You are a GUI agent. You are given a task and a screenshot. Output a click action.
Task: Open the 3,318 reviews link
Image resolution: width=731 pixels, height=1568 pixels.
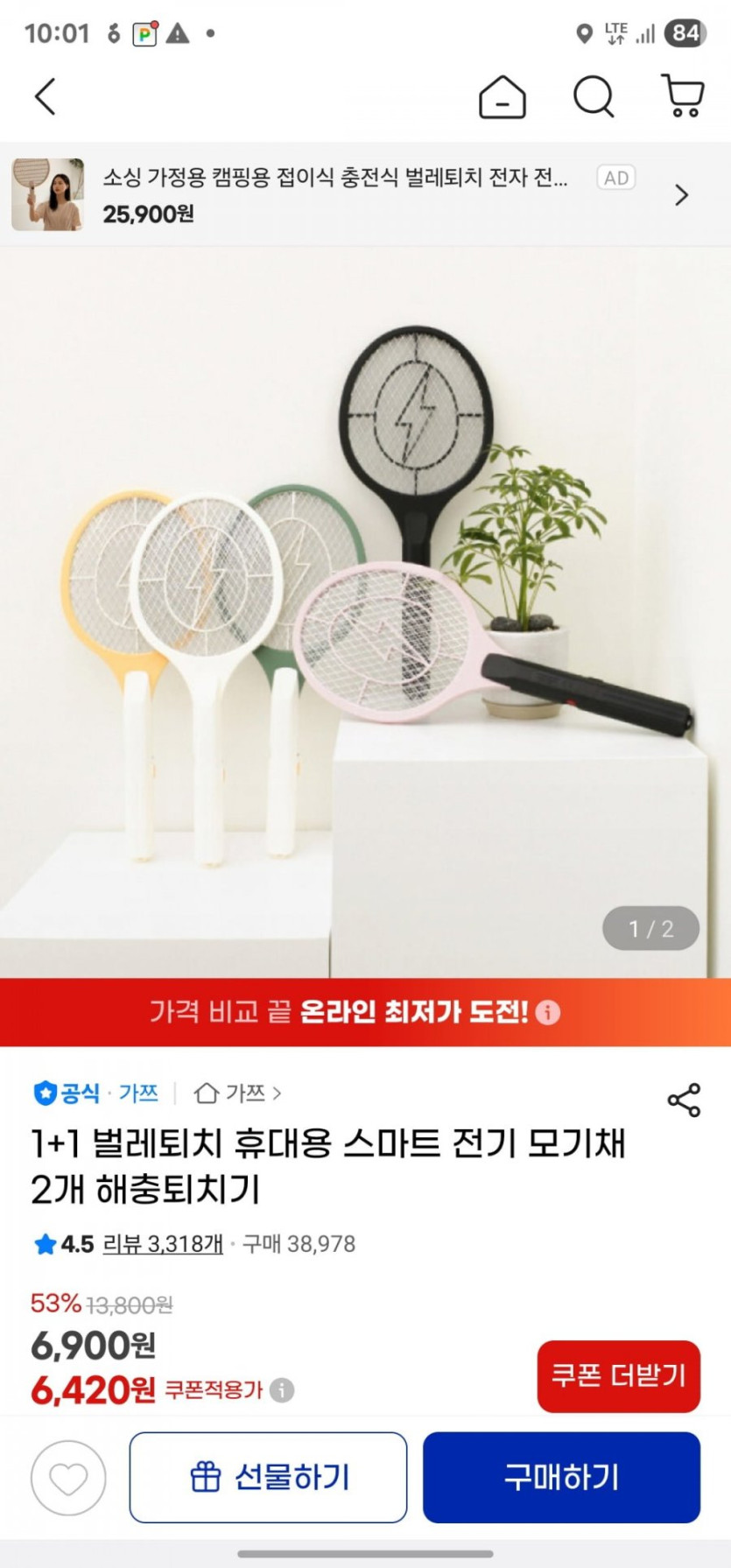(163, 1244)
